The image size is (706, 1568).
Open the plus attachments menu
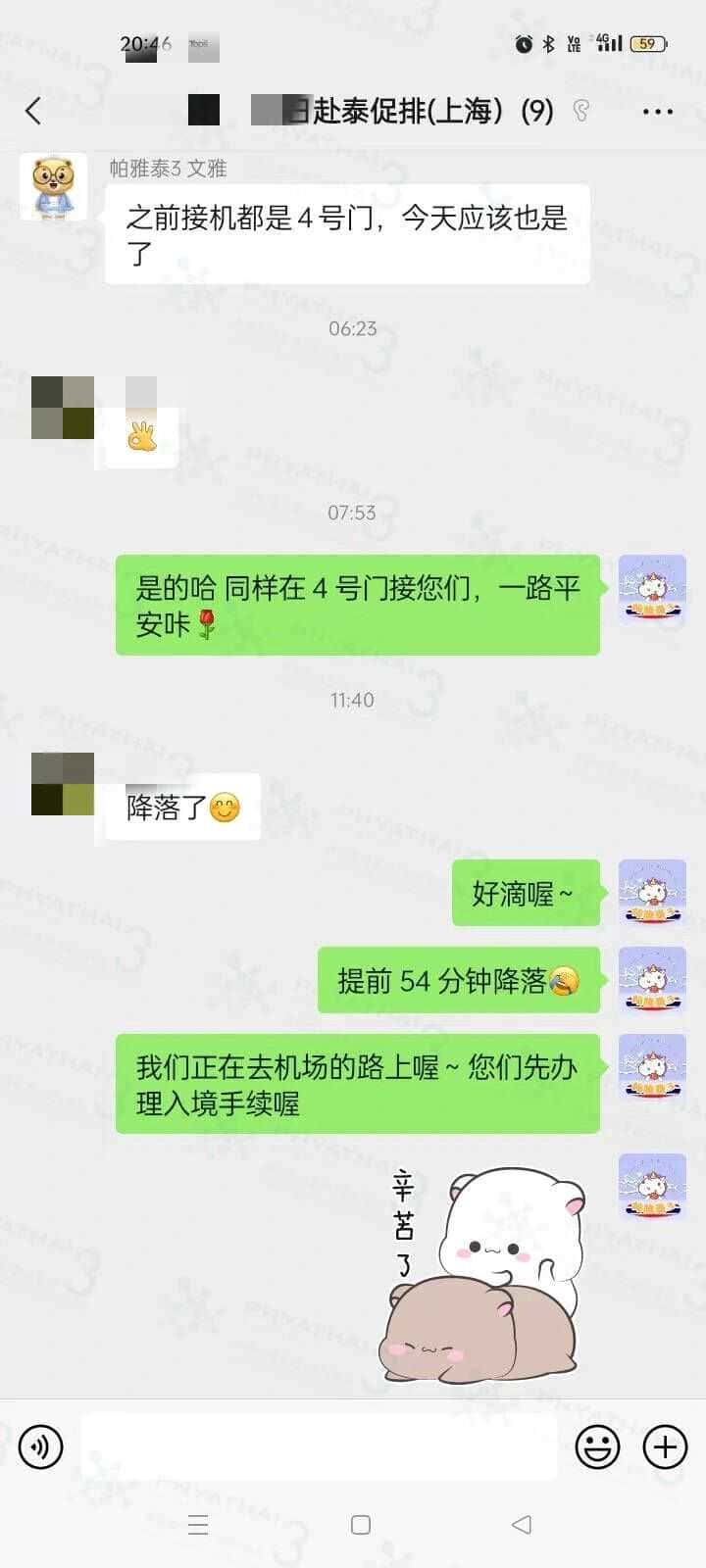(x=665, y=1446)
